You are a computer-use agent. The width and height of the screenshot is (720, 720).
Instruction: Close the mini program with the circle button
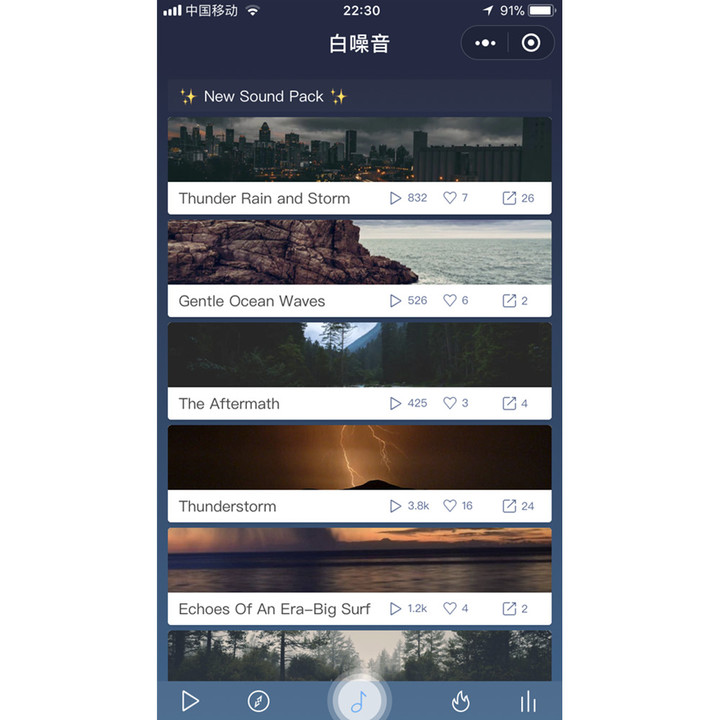click(x=531, y=43)
